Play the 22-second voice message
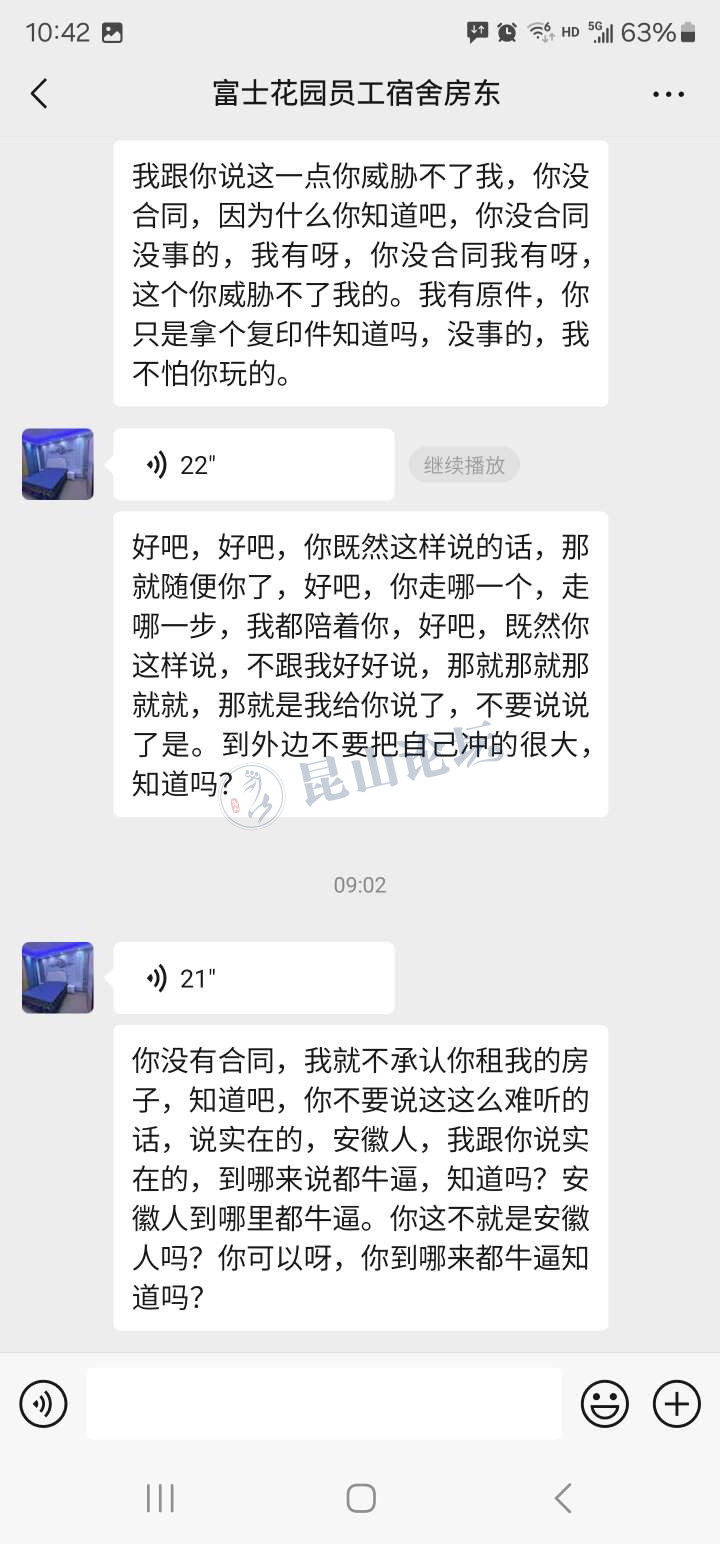720x1544 pixels. [x=253, y=465]
